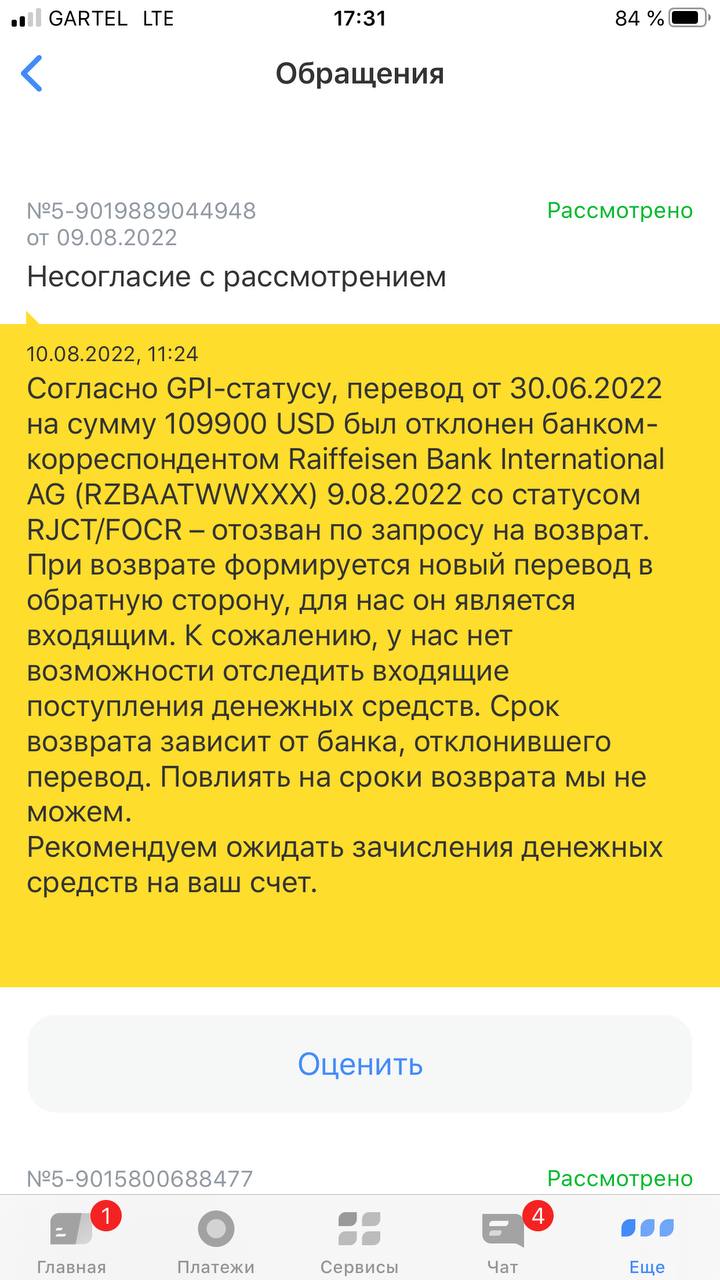Select the Еще tab
The image size is (720, 1280).
pyautogui.click(x=647, y=1241)
